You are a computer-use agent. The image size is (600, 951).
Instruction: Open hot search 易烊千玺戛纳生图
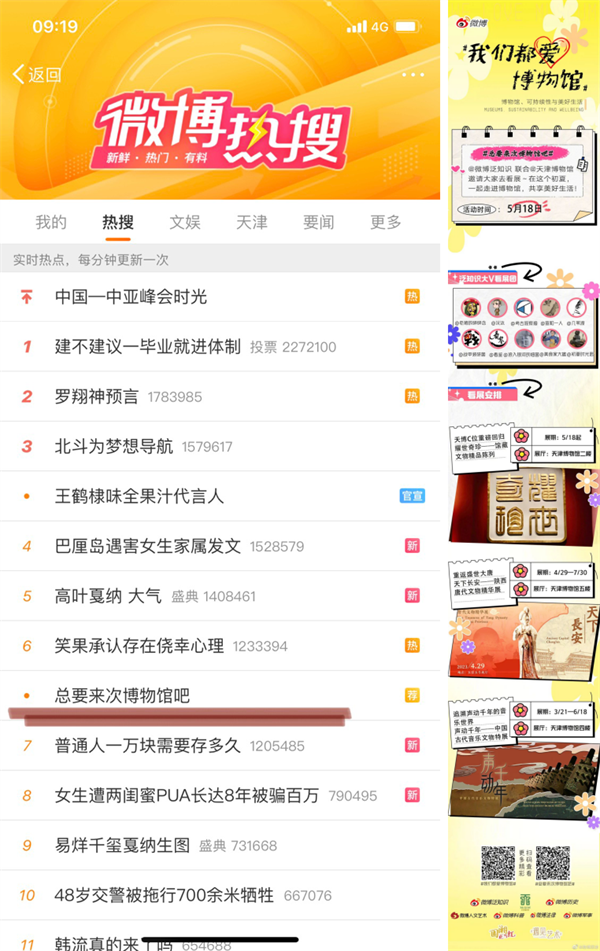(122, 845)
